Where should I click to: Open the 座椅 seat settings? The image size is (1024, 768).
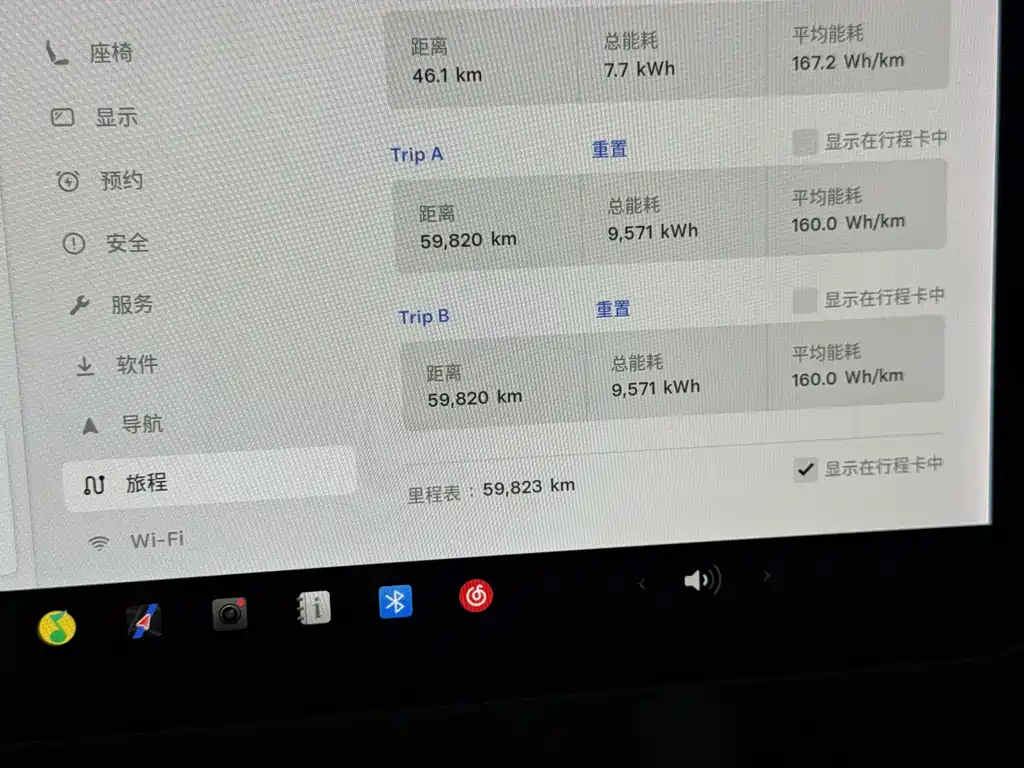tap(89, 53)
